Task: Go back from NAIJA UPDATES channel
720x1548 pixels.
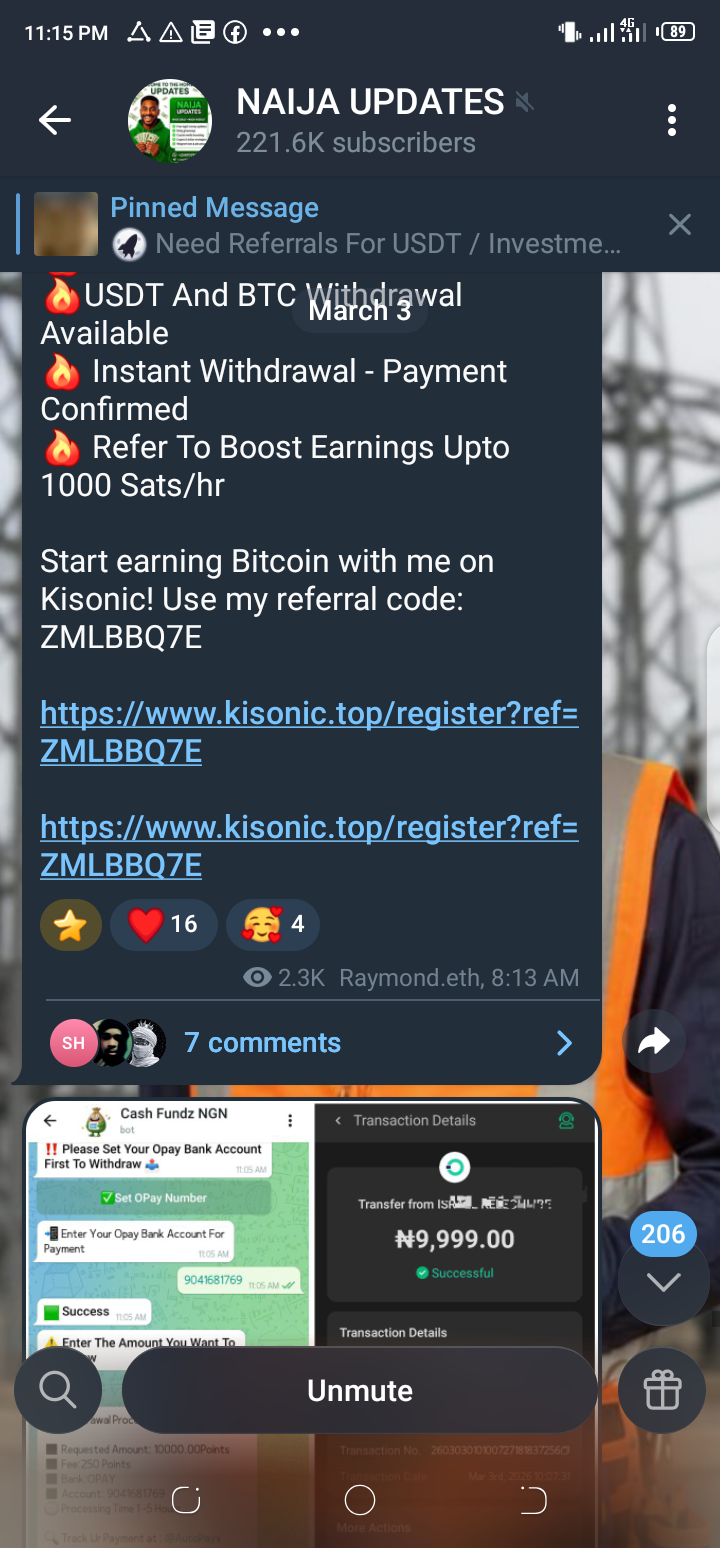Action: tap(54, 121)
